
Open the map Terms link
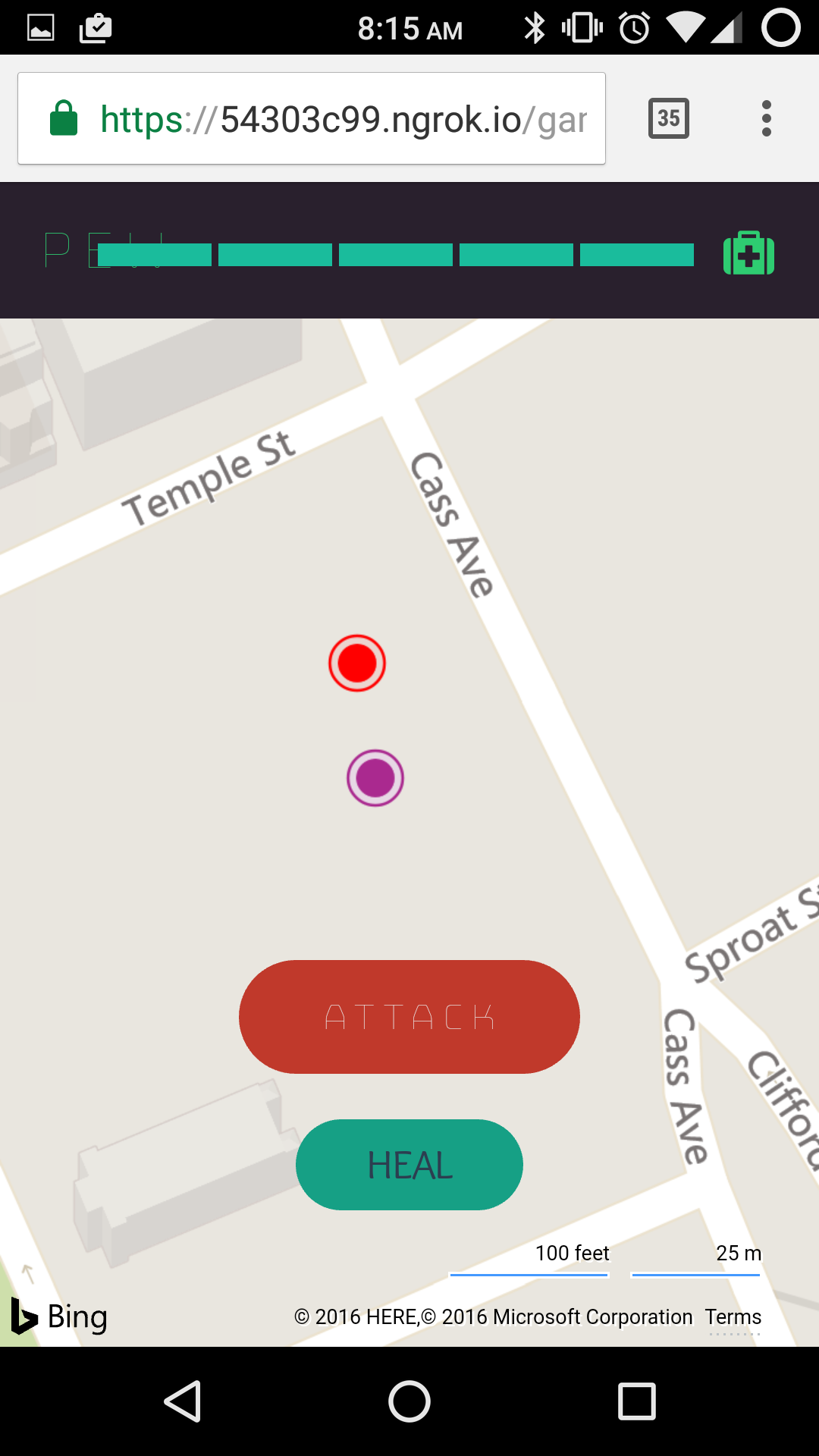click(x=733, y=1316)
